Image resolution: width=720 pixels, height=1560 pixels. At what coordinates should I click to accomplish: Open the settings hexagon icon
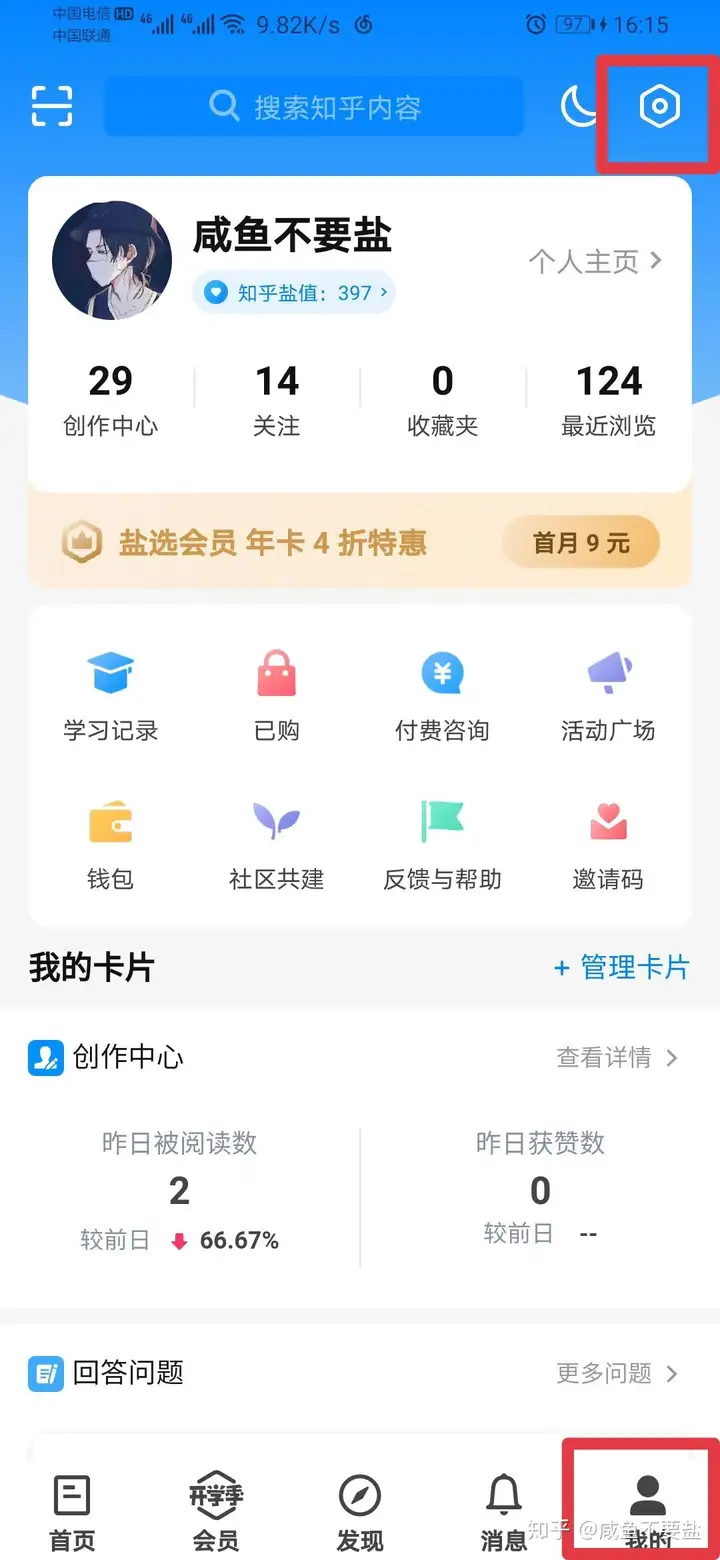click(x=659, y=107)
